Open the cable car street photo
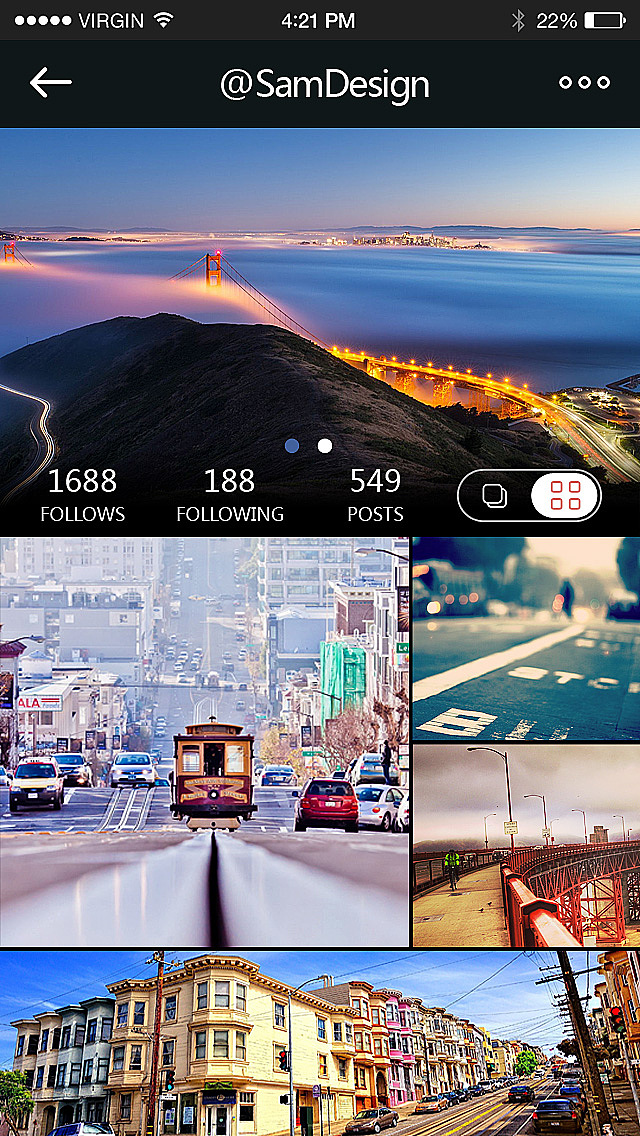The width and height of the screenshot is (640, 1136). tap(204, 741)
